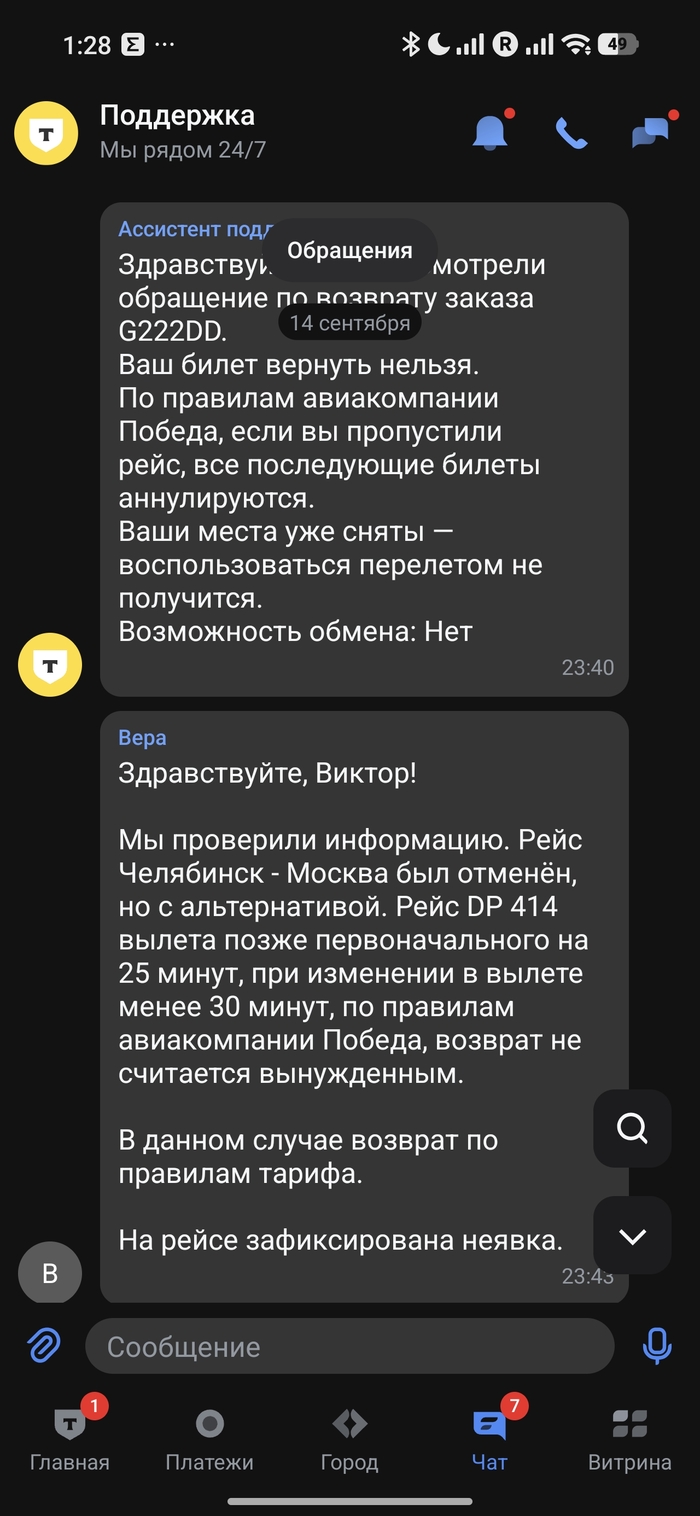Switch to the Главная tab
Image resolution: width=700 pixels, height=1516 pixels.
pyautogui.click(x=69, y=1436)
